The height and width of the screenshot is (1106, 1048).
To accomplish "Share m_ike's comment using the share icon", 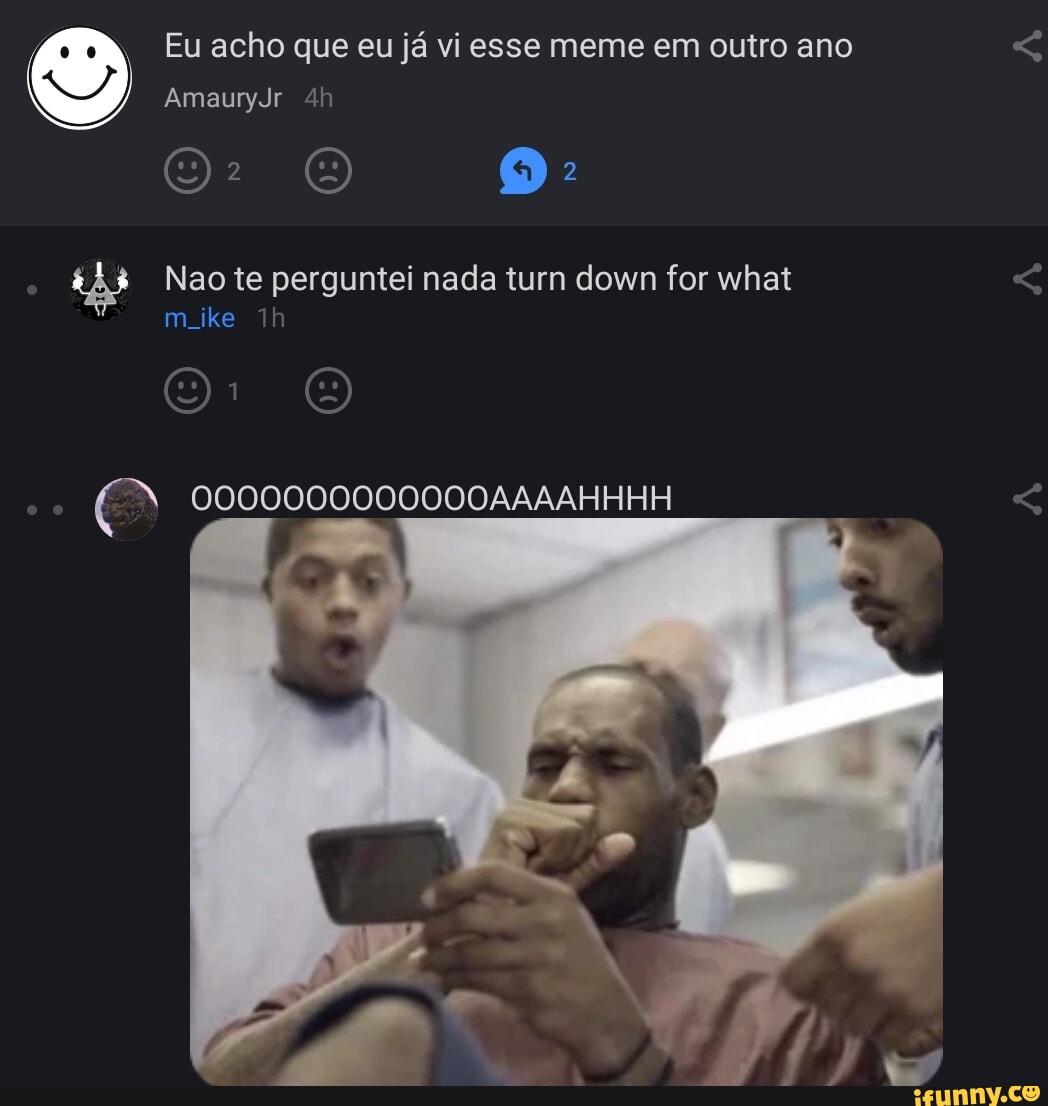I will tap(1029, 280).
